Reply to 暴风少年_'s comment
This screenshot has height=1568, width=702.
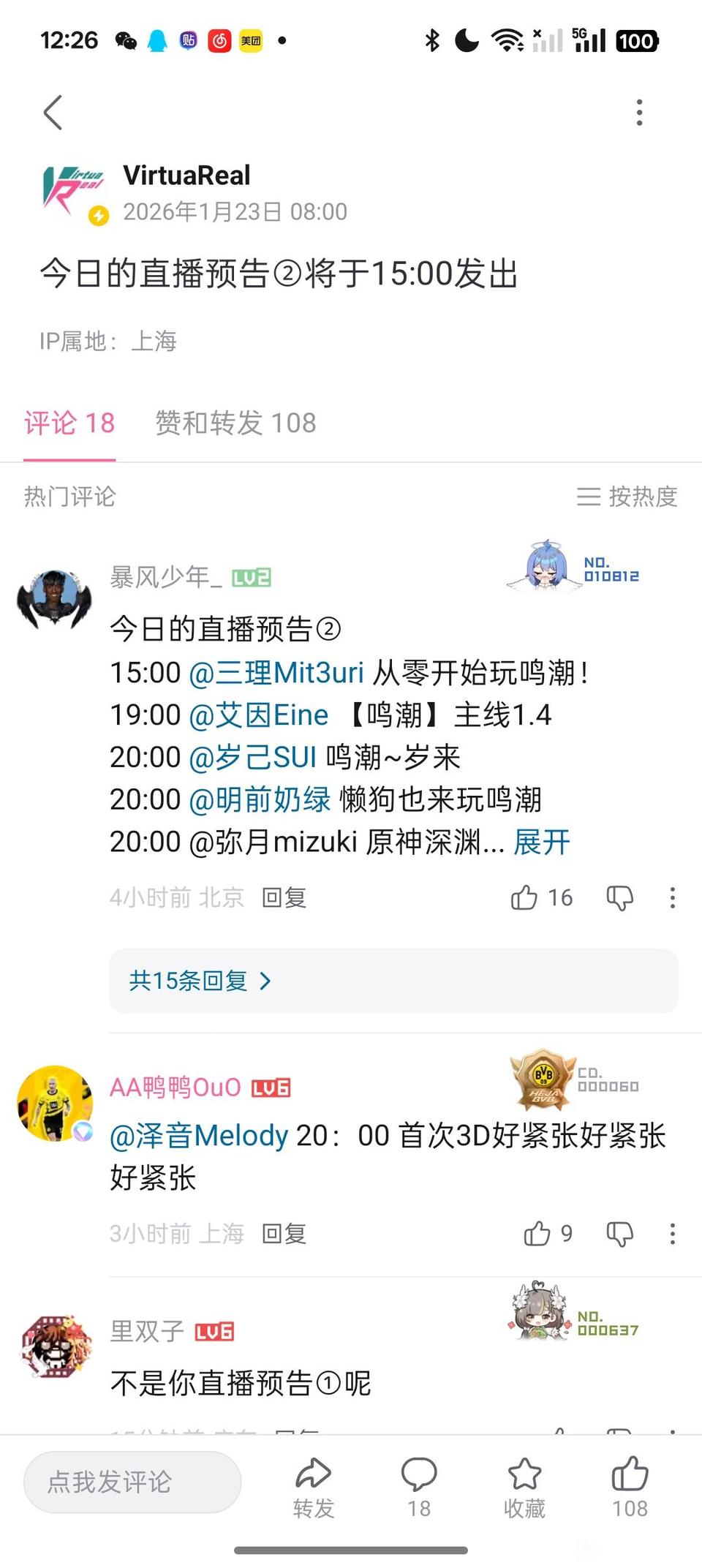pyautogui.click(x=284, y=897)
